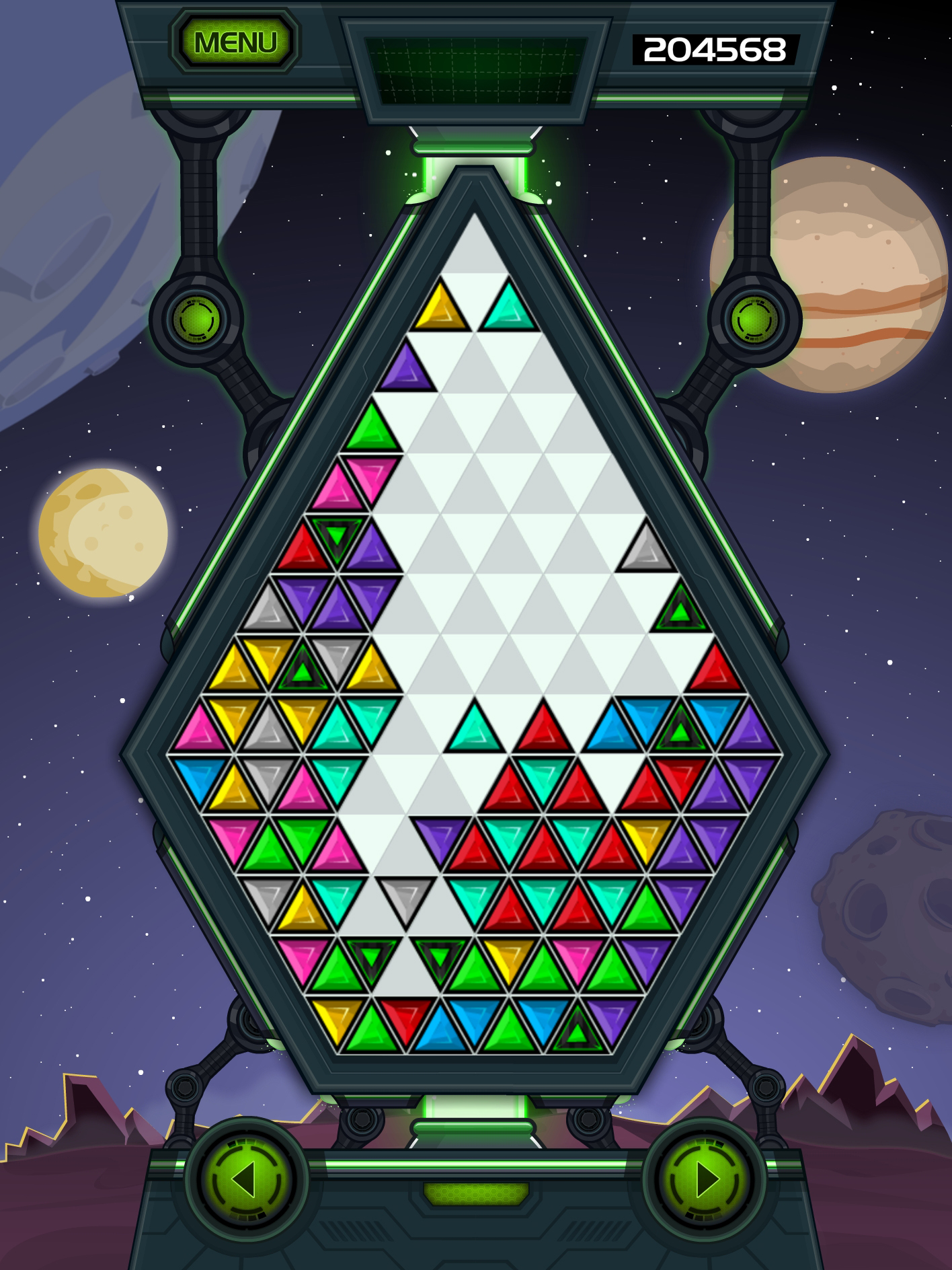
Task: Tap the left arrow control
Action: pos(246,1180)
